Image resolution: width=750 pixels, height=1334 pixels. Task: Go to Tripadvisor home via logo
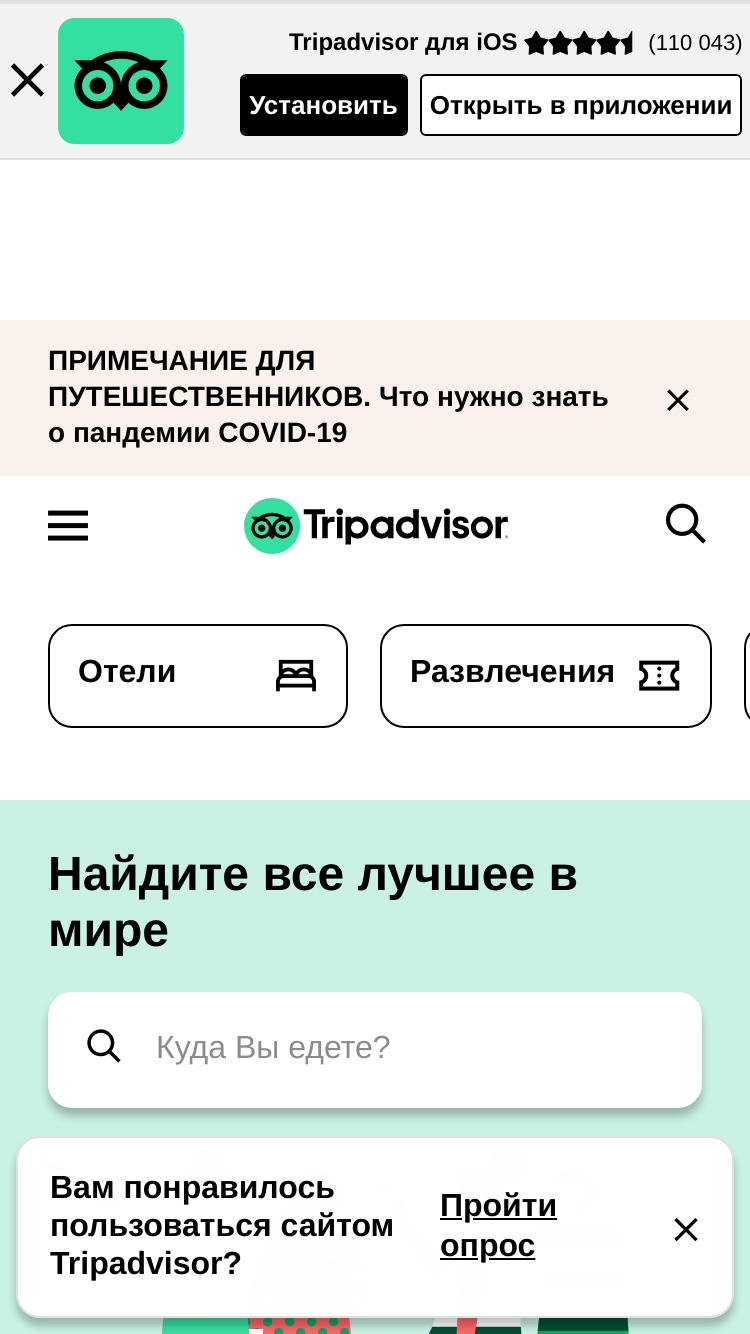pyautogui.click(x=376, y=525)
